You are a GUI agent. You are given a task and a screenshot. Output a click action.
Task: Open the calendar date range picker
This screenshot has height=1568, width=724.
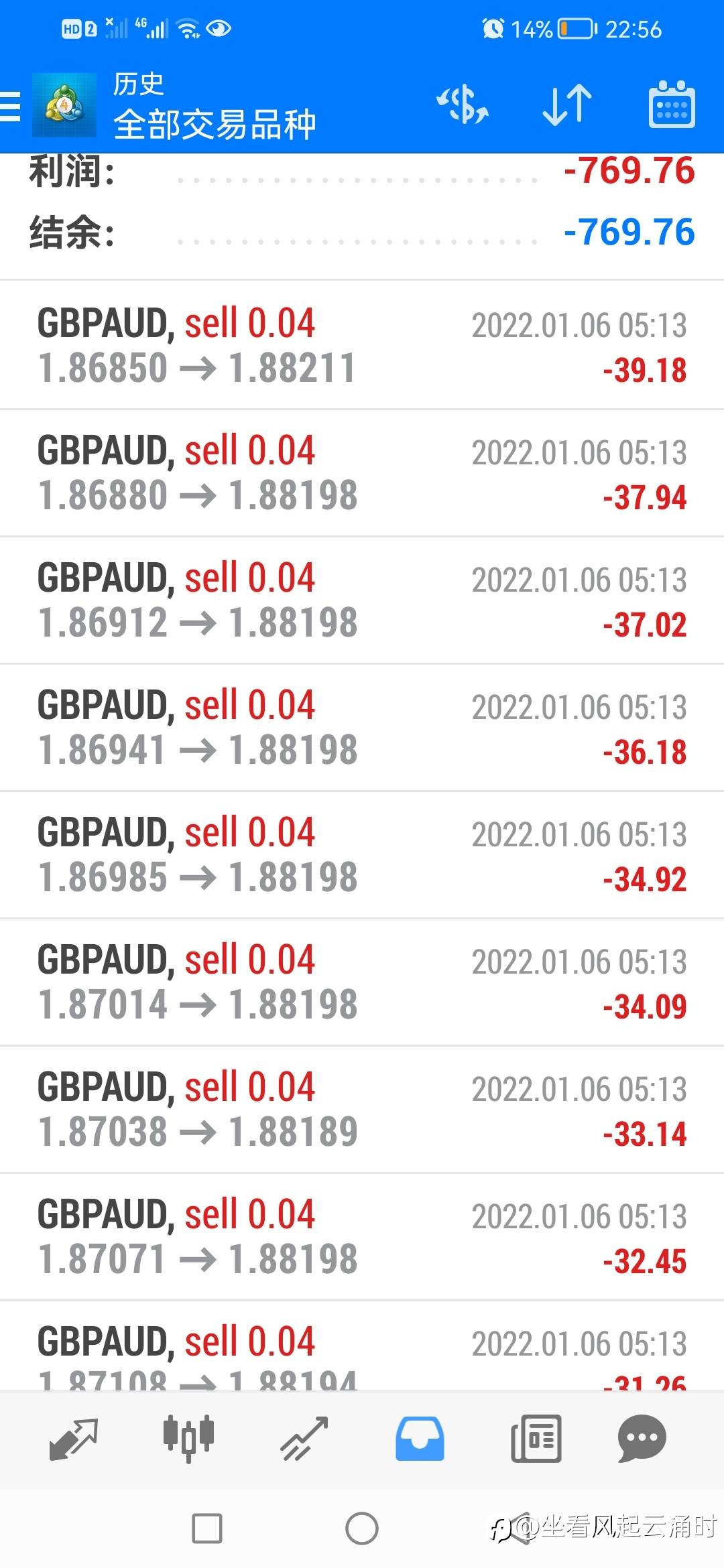(671, 105)
